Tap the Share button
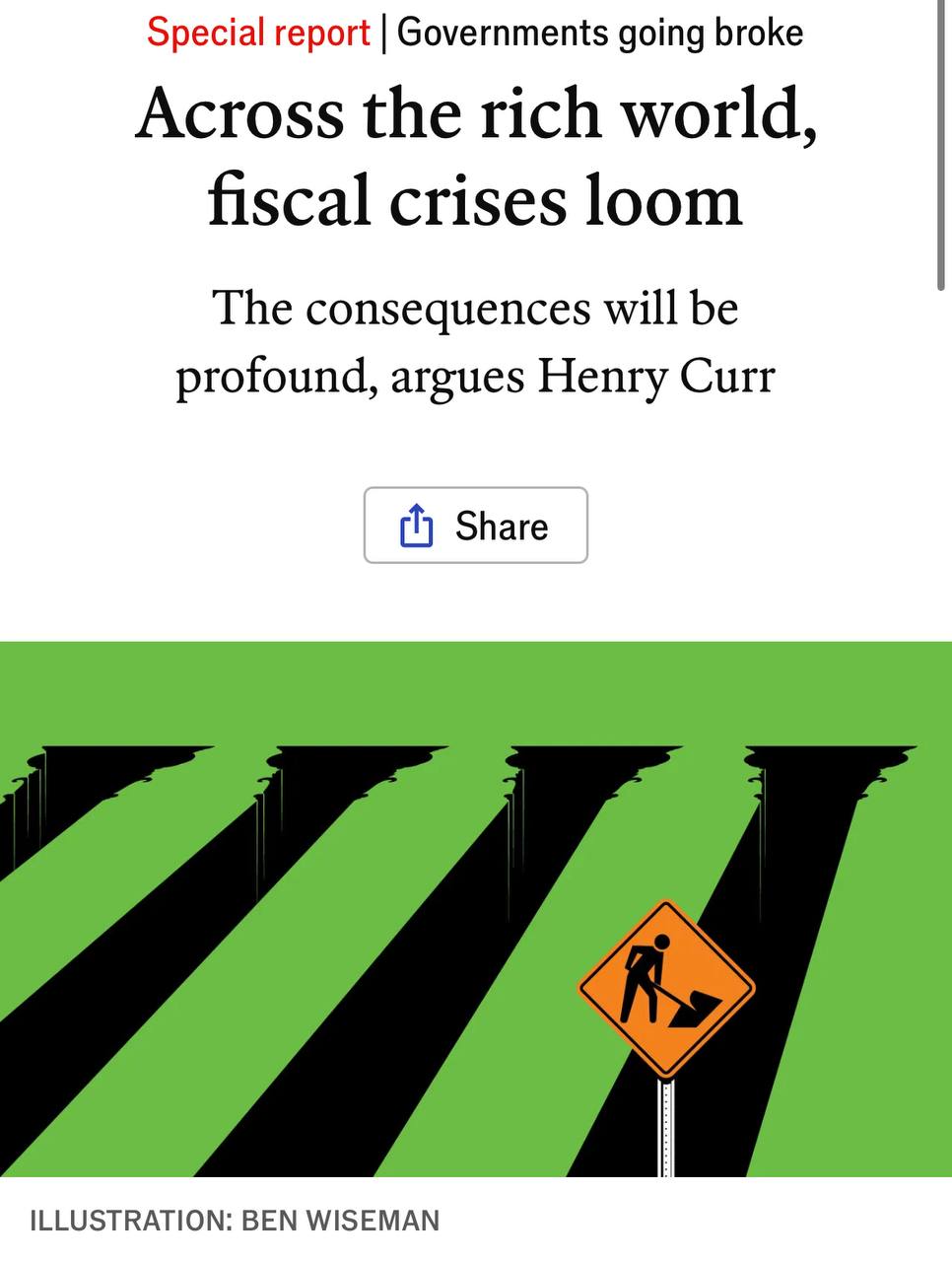 click(x=475, y=526)
